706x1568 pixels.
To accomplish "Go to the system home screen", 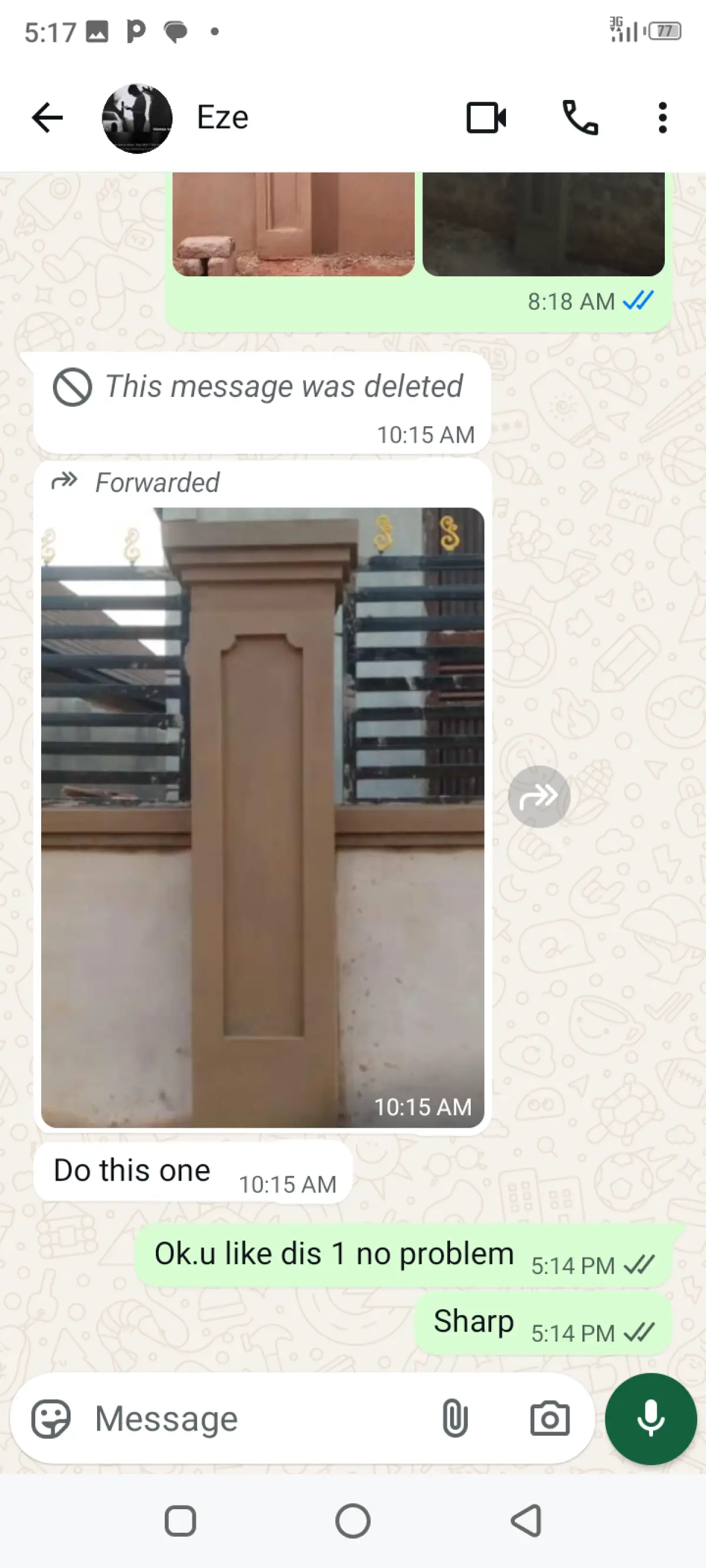I will pyautogui.click(x=352, y=1521).
